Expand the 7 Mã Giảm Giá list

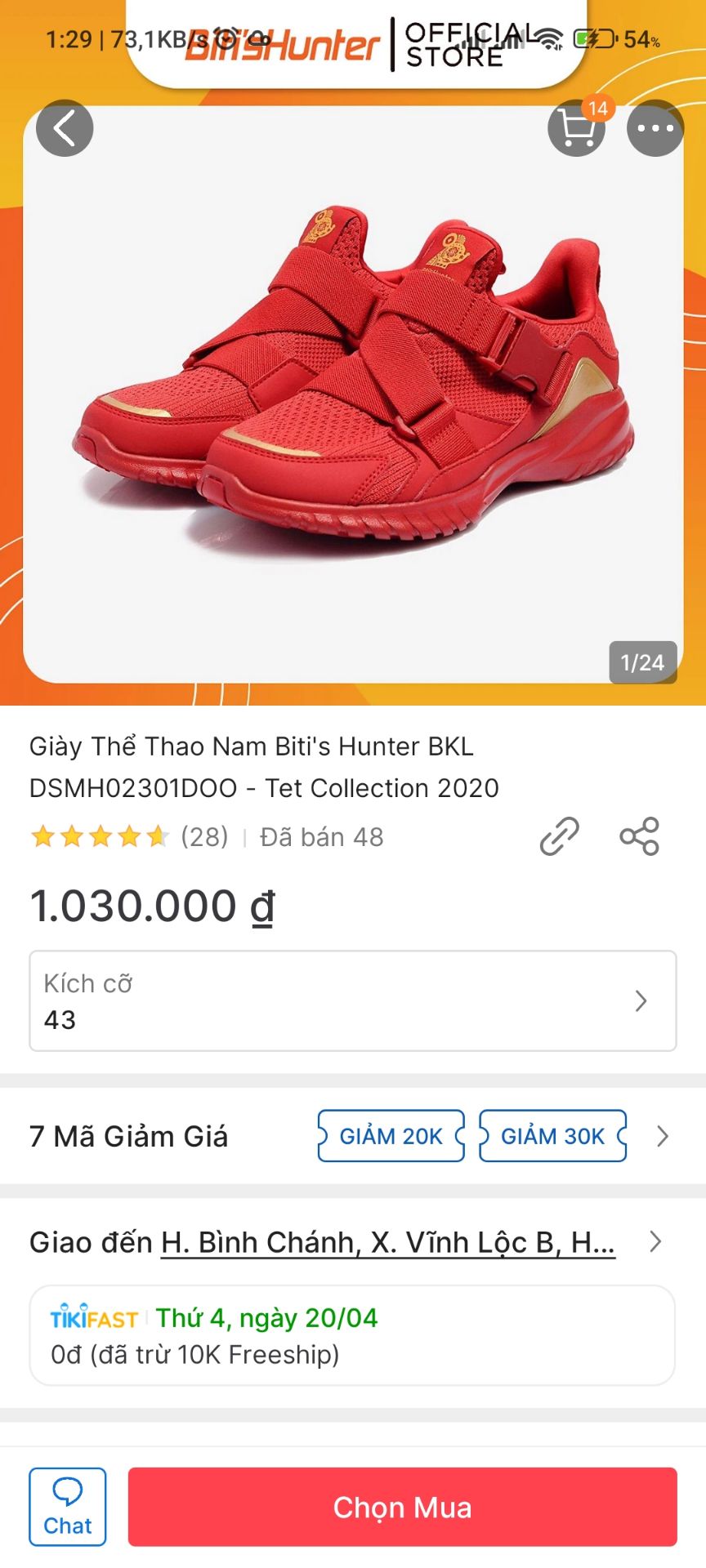[663, 1136]
